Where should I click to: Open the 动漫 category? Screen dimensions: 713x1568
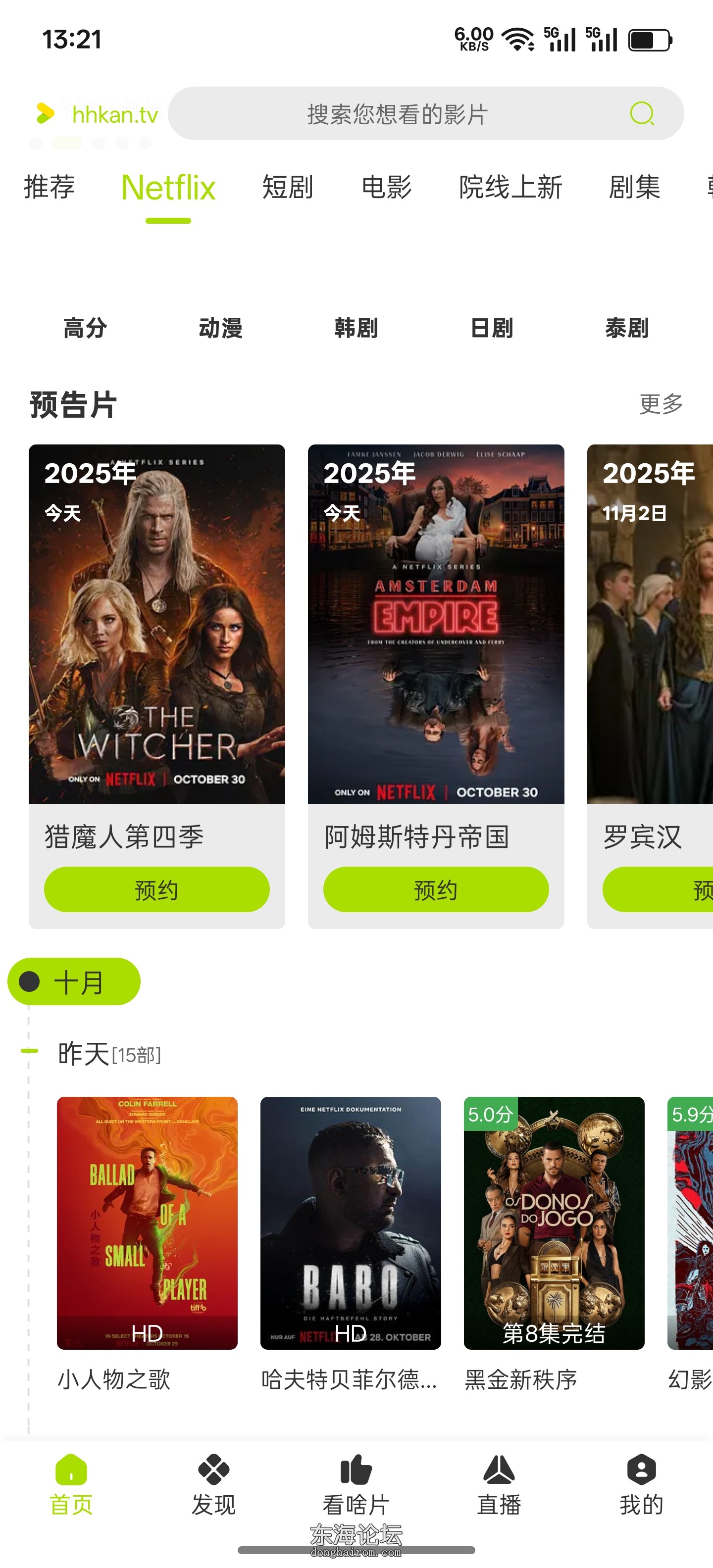click(221, 328)
